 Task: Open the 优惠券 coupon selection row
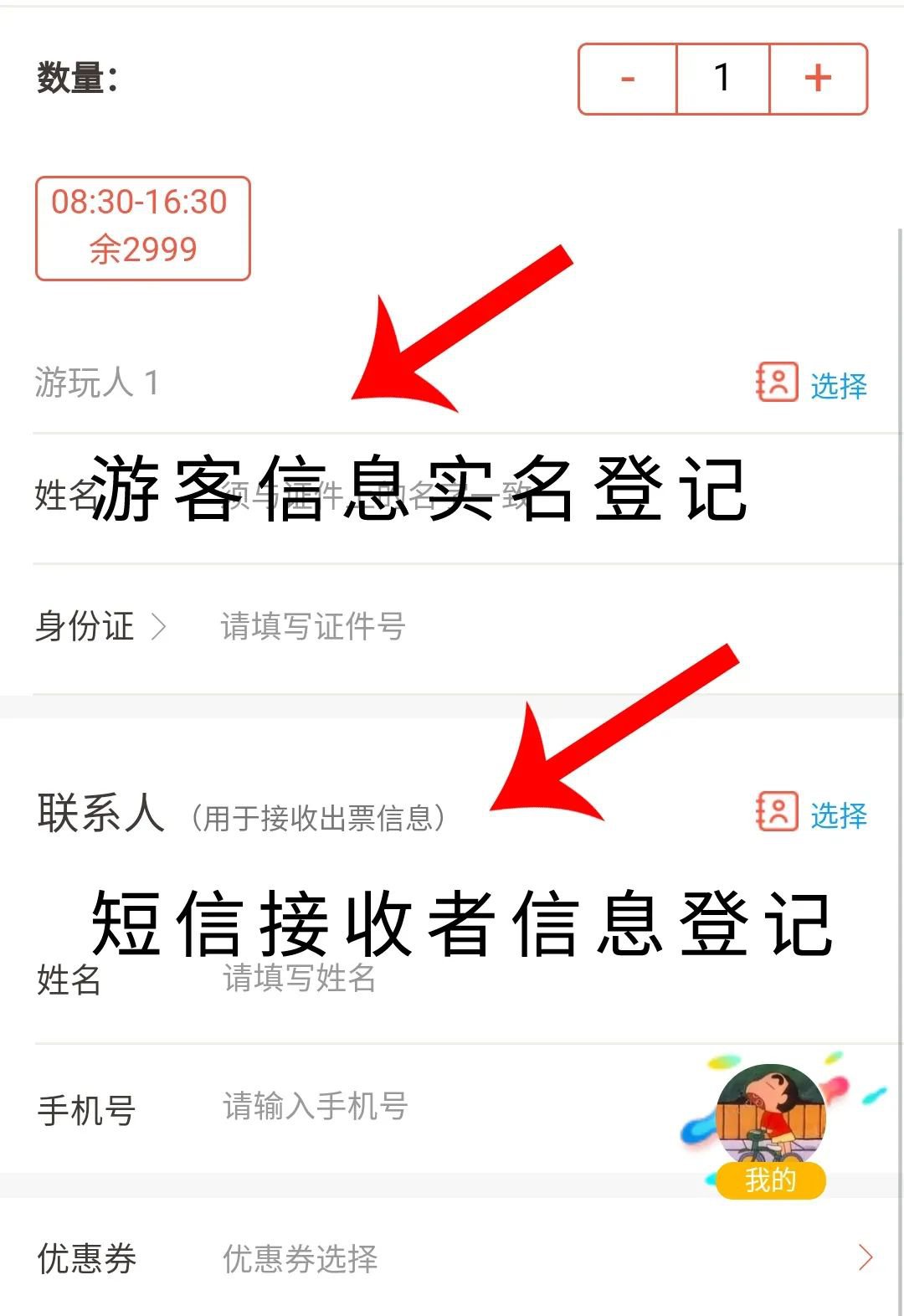tap(452, 1257)
